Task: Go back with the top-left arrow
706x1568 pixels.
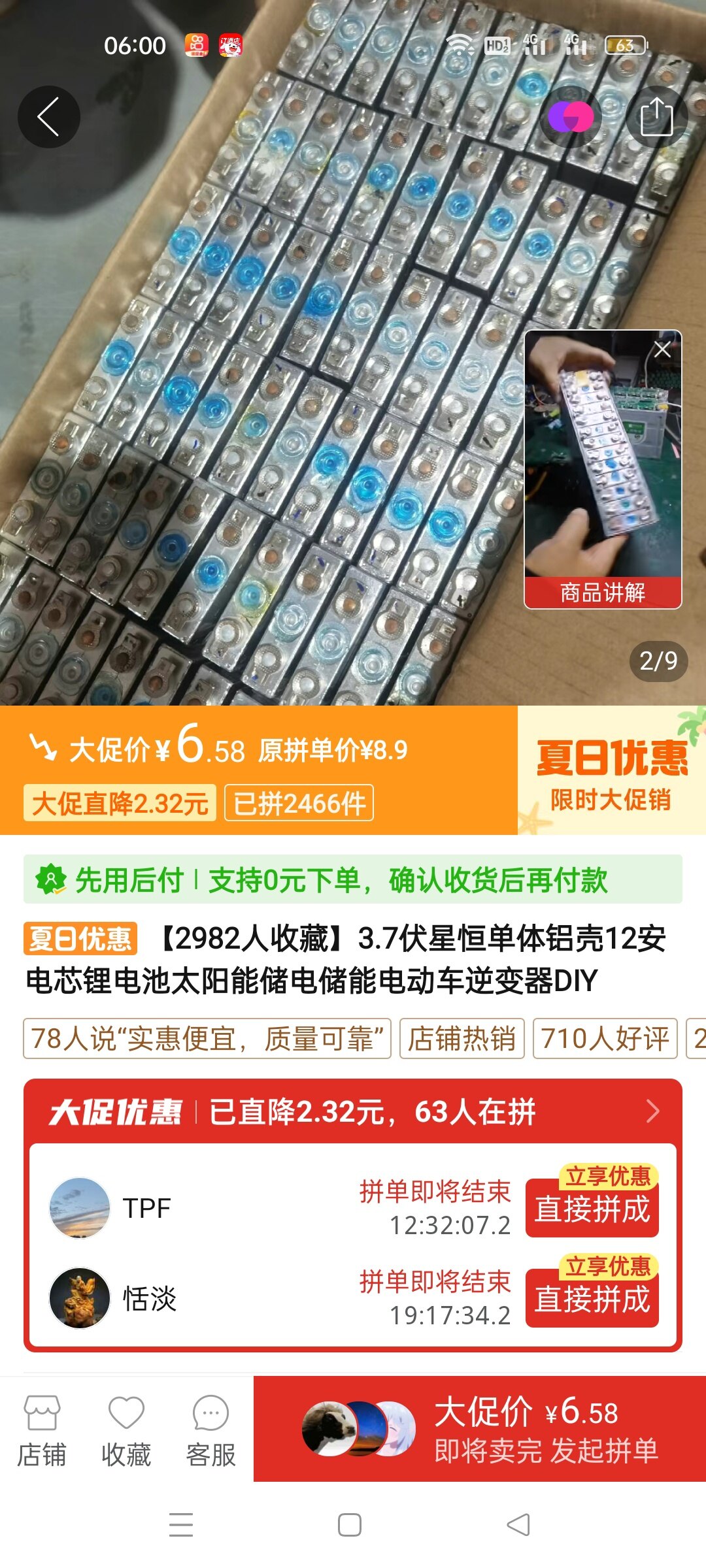Action: [x=48, y=117]
